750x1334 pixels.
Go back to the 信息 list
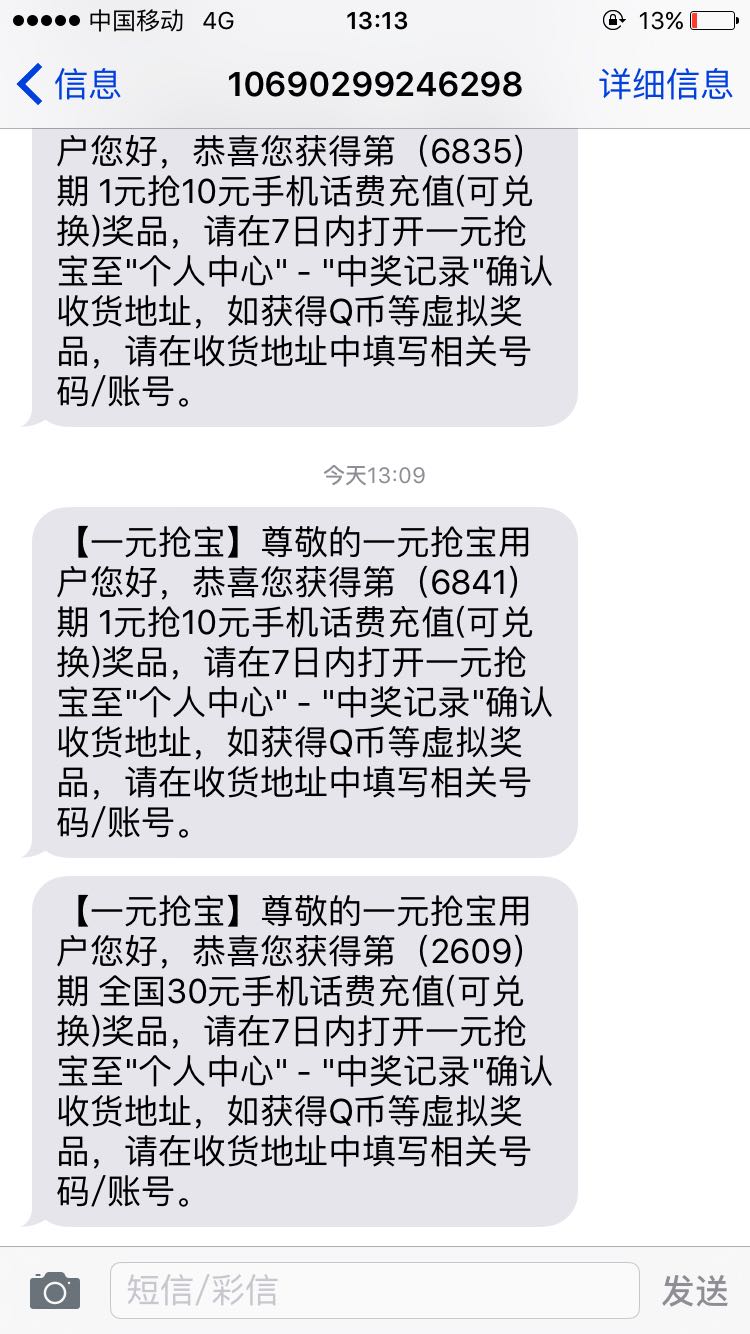(x=69, y=84)
